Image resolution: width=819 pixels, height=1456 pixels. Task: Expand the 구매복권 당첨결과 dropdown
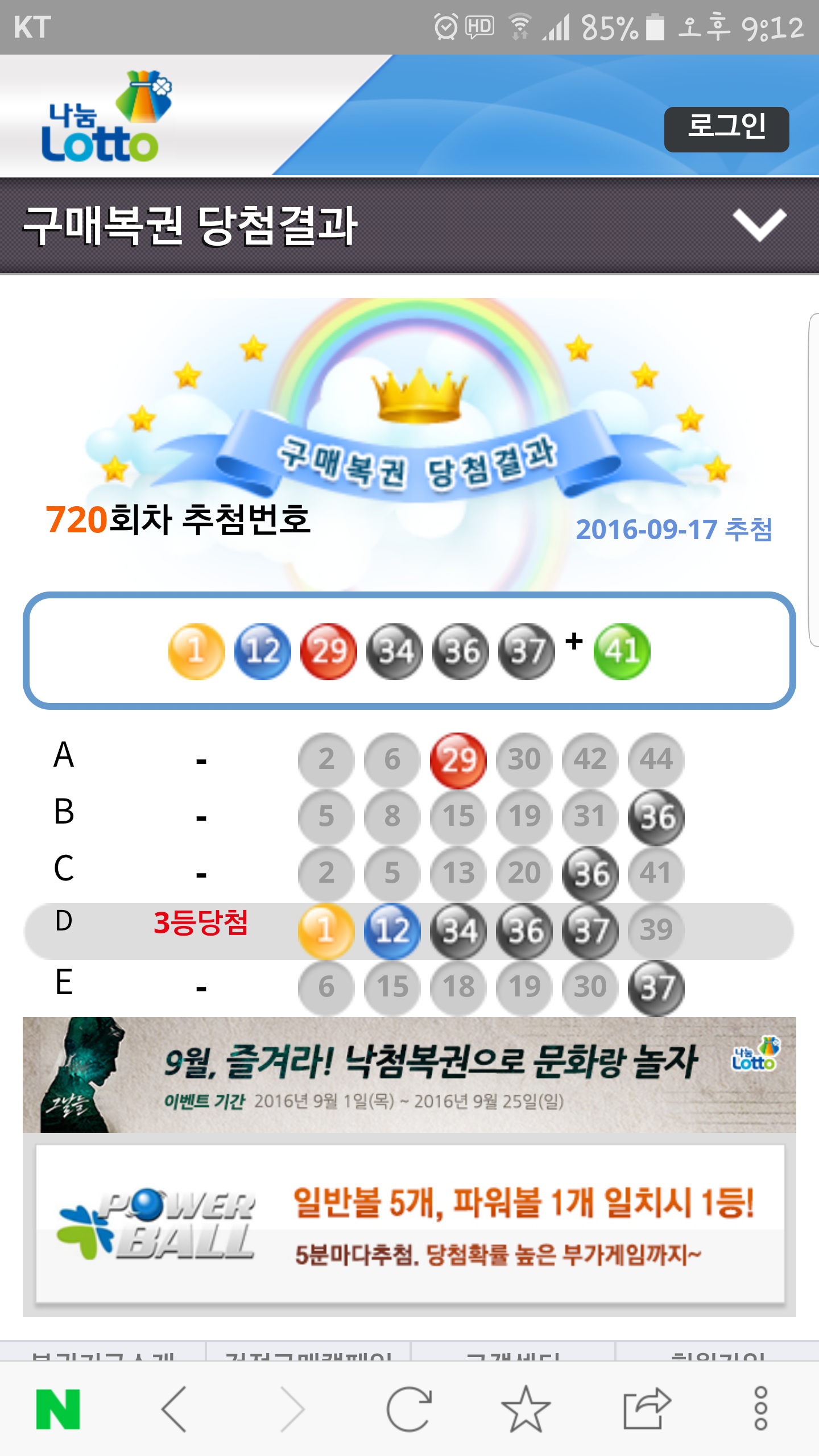click(x=759, y=225)
